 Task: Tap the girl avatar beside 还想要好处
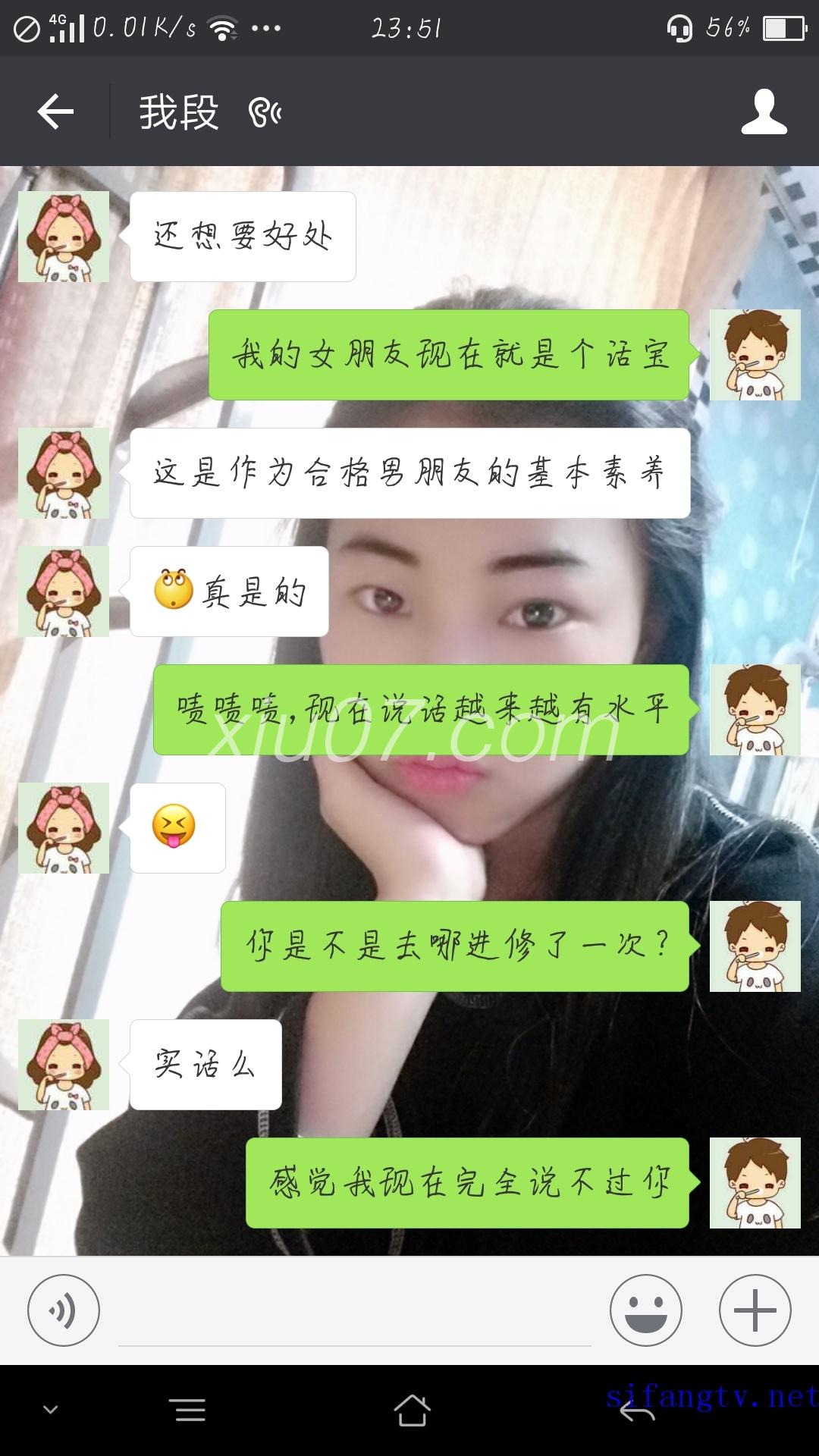64,237
